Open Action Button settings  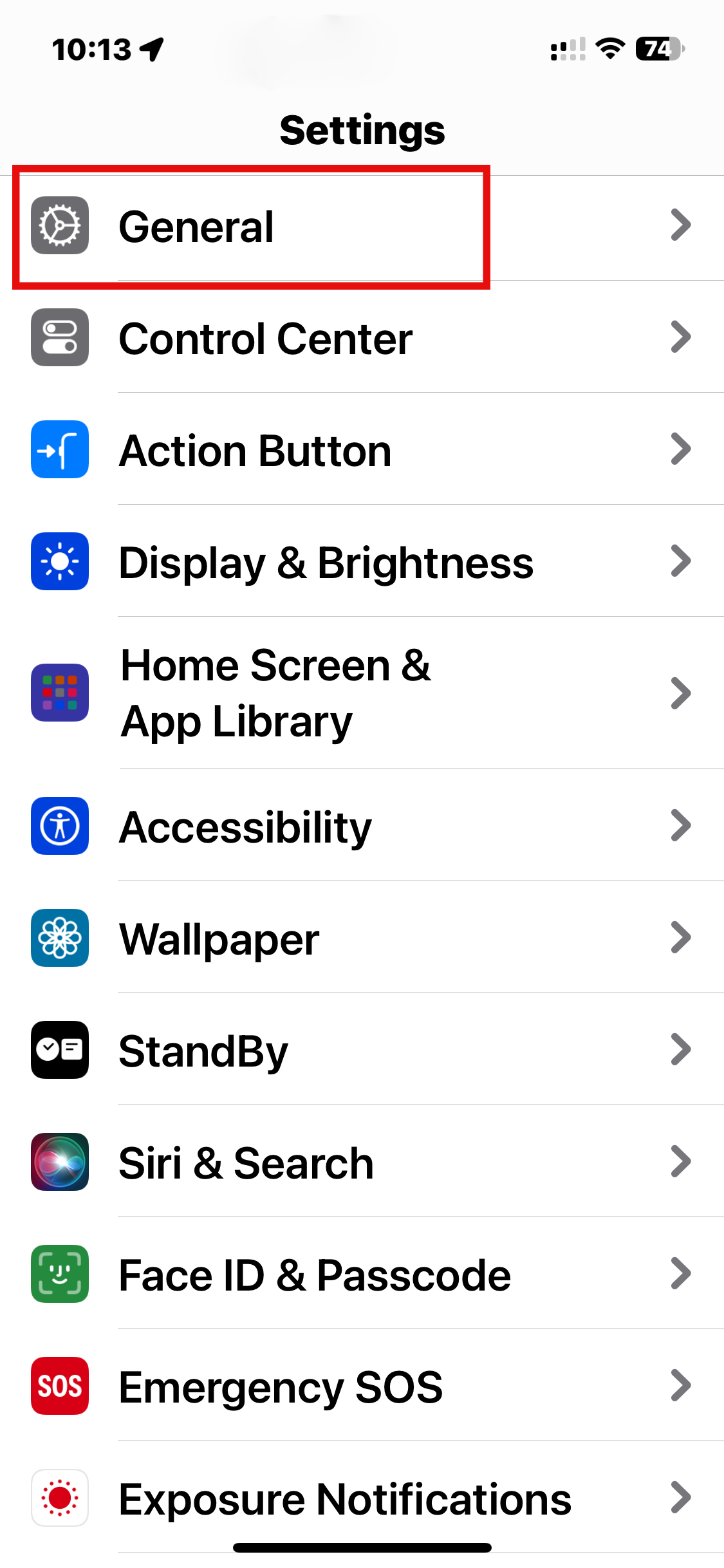click(362, 449)
